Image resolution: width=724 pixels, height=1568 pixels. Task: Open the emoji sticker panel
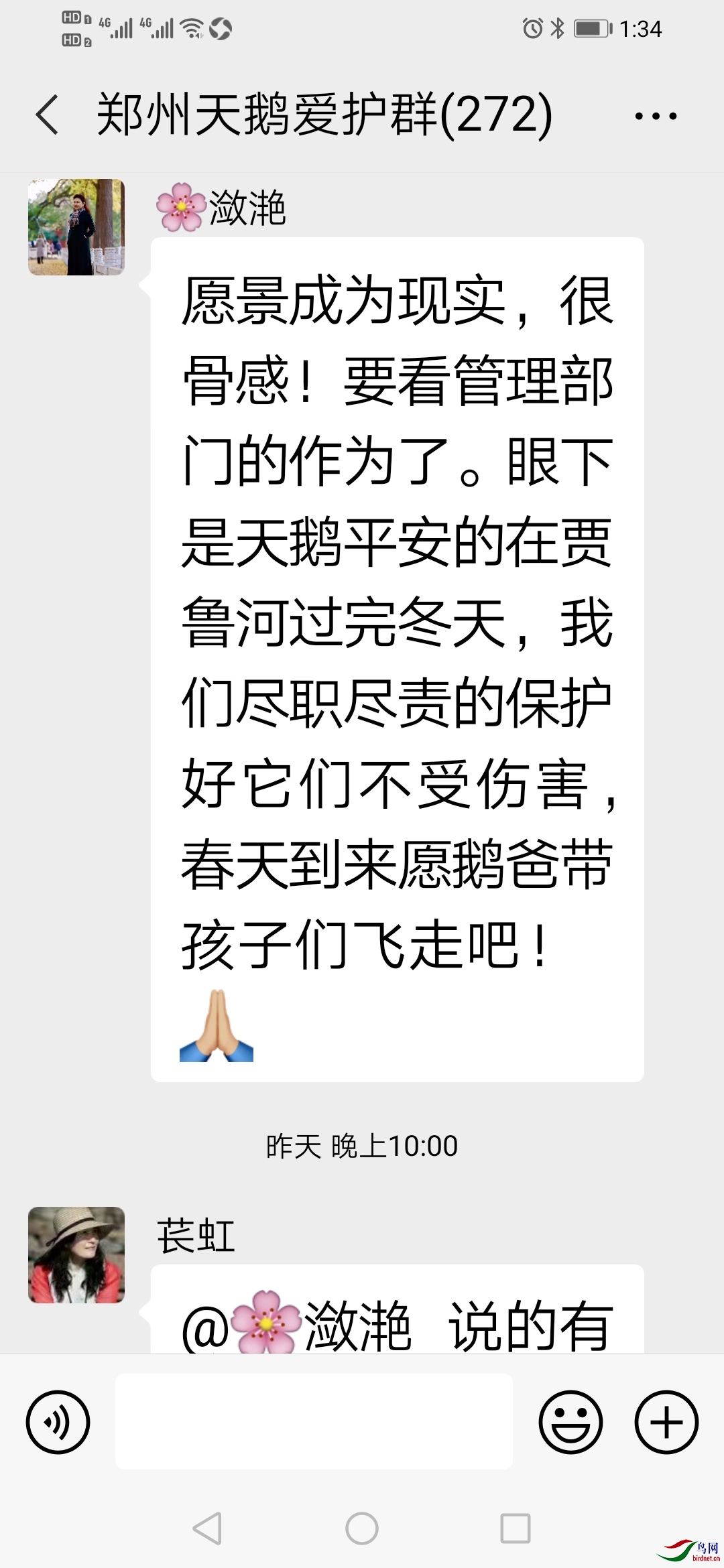click(x=570, y=1422)
